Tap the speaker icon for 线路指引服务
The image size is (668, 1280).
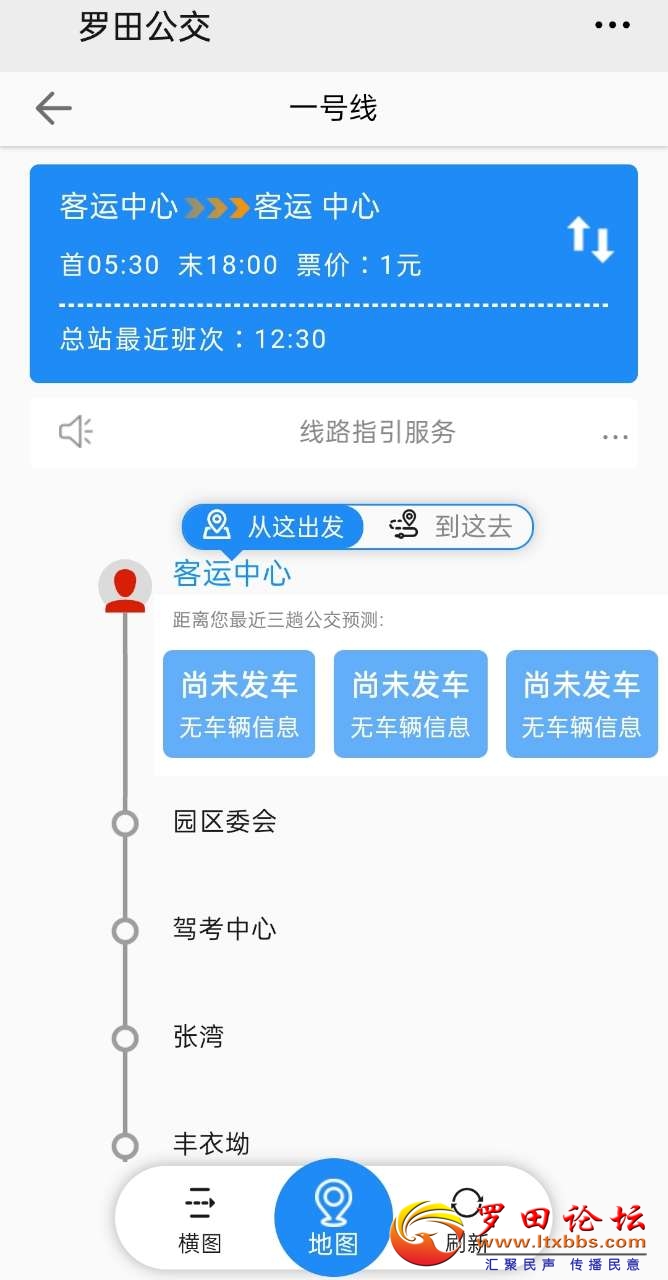pos(76,432)
